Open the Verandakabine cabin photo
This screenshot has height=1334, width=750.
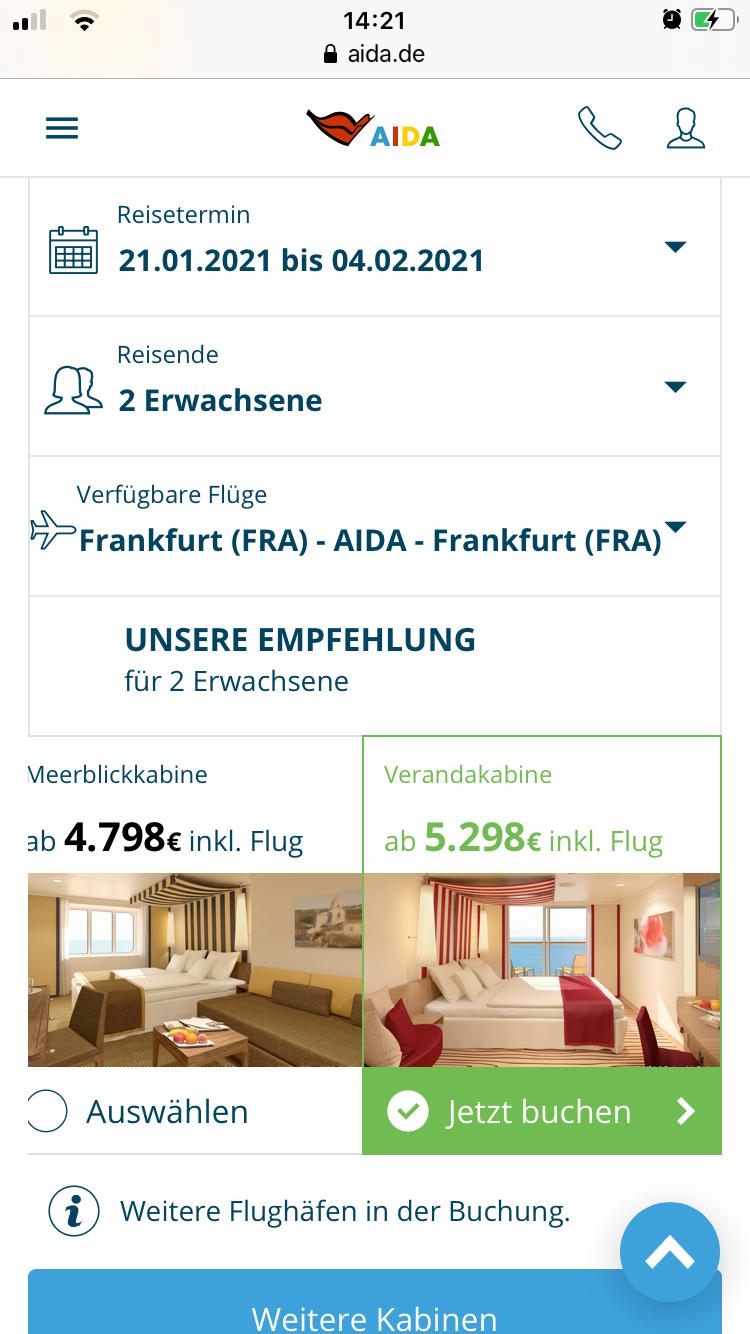point(541,969)
